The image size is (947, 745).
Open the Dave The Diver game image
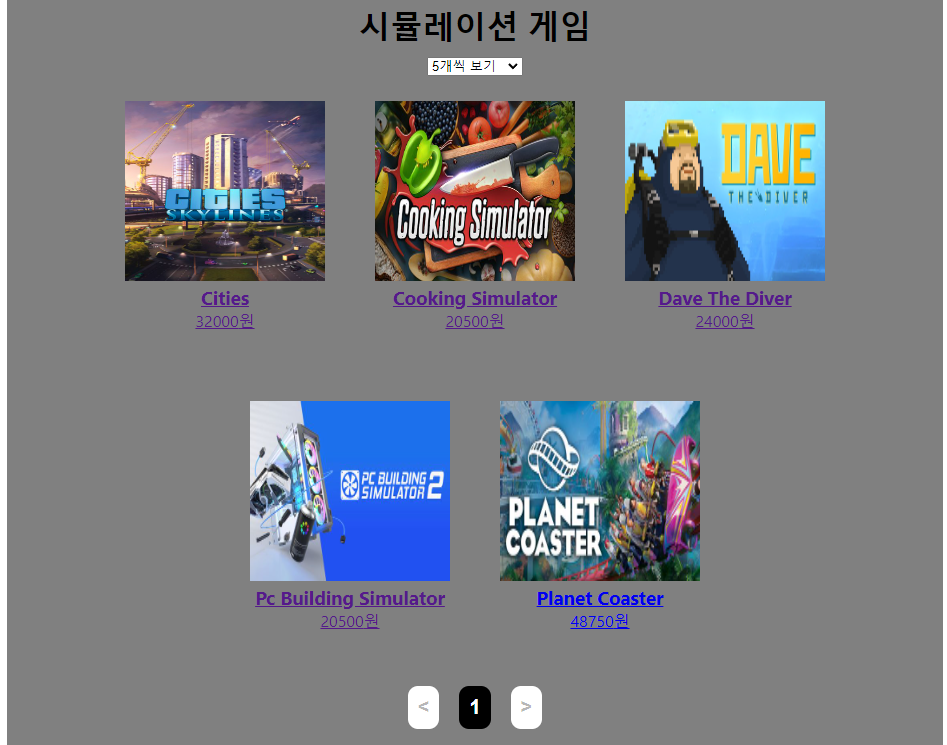coord(724,190)
